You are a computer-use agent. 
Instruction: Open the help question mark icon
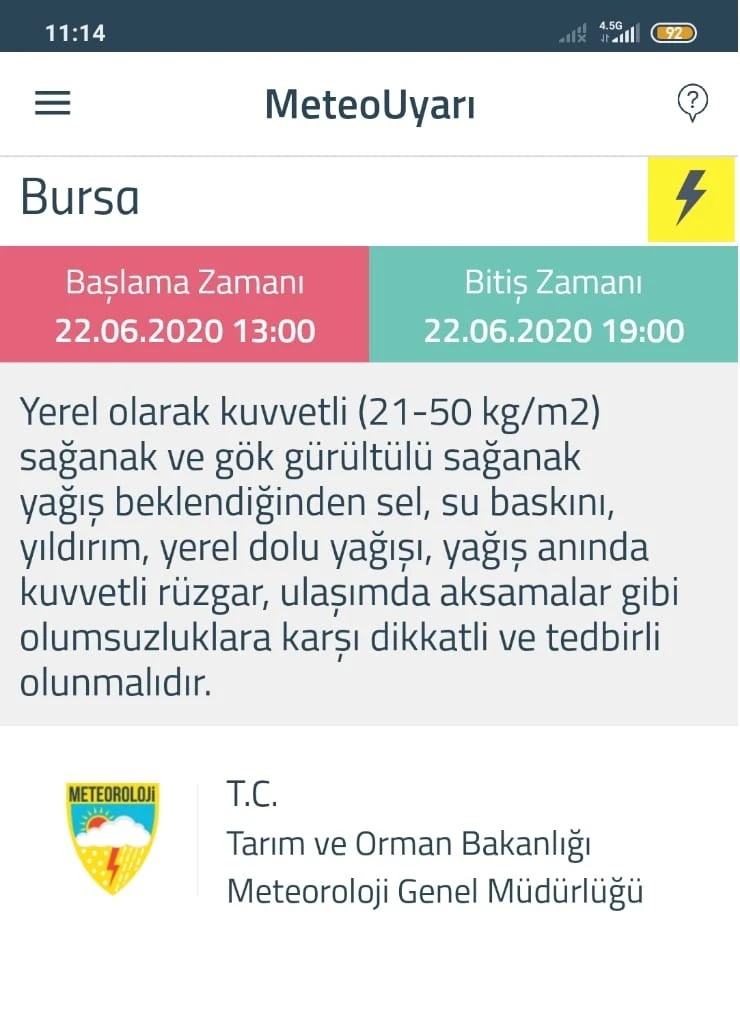point(692,103)
